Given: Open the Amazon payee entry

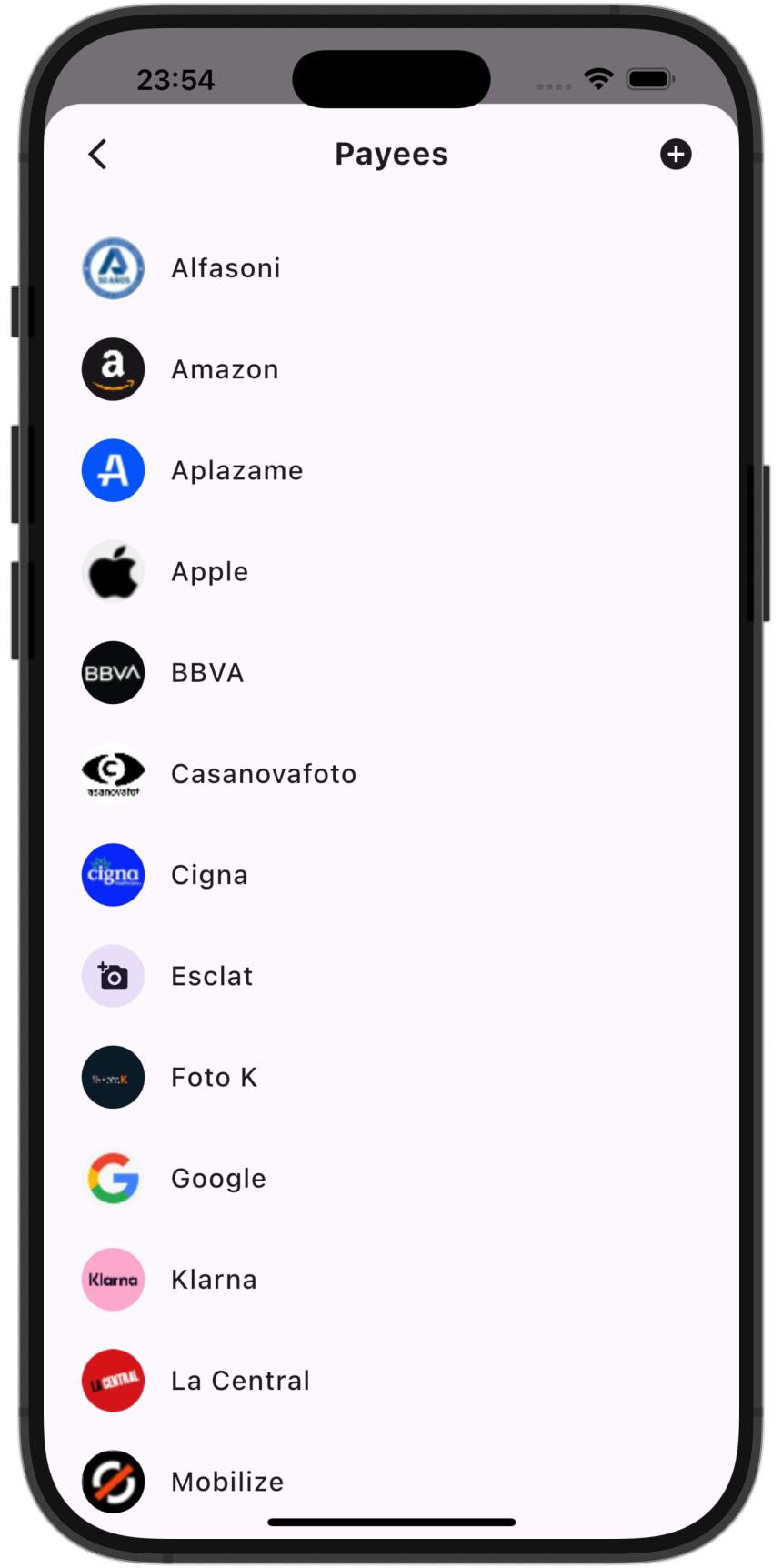Looking at the screenshot, I should point(225,369).
